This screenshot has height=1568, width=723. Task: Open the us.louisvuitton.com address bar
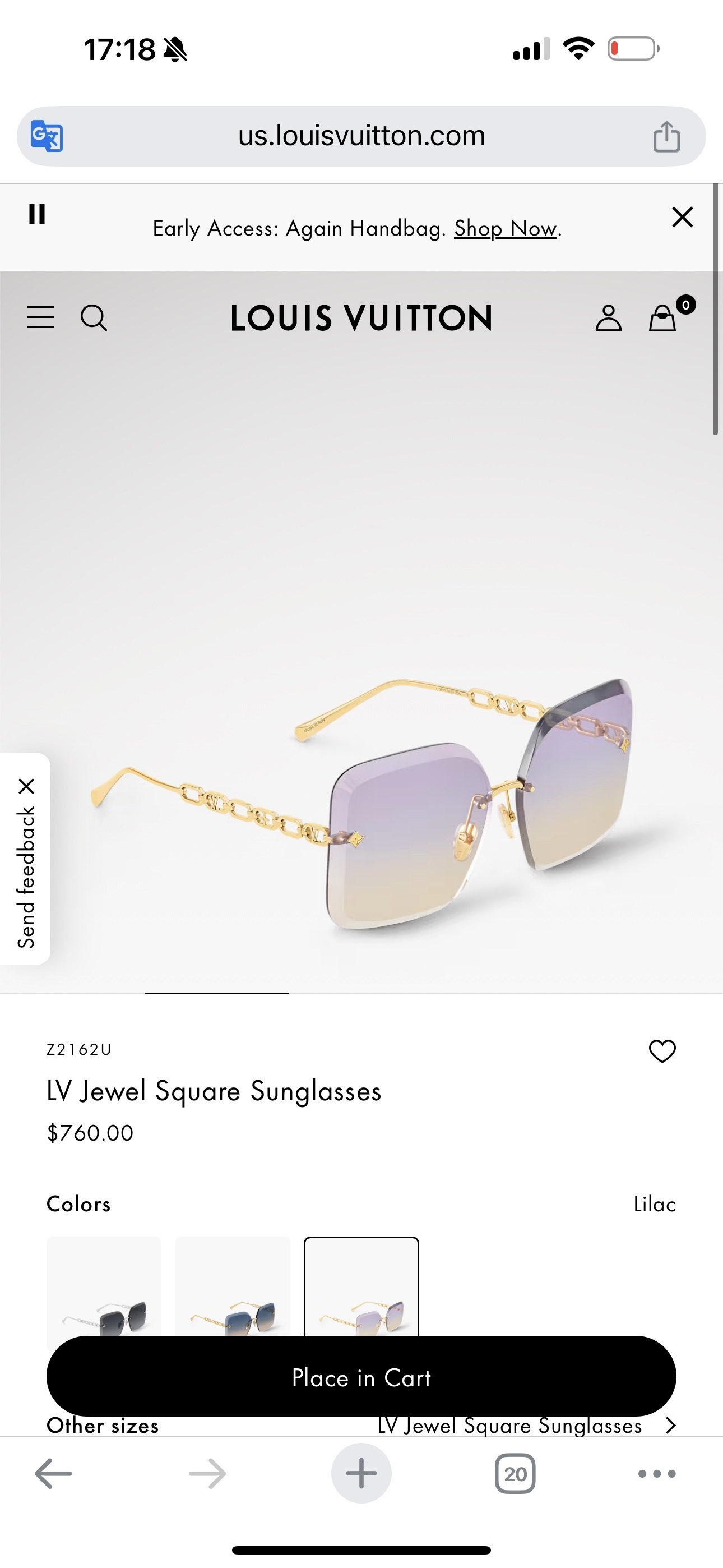coord(361,136)
